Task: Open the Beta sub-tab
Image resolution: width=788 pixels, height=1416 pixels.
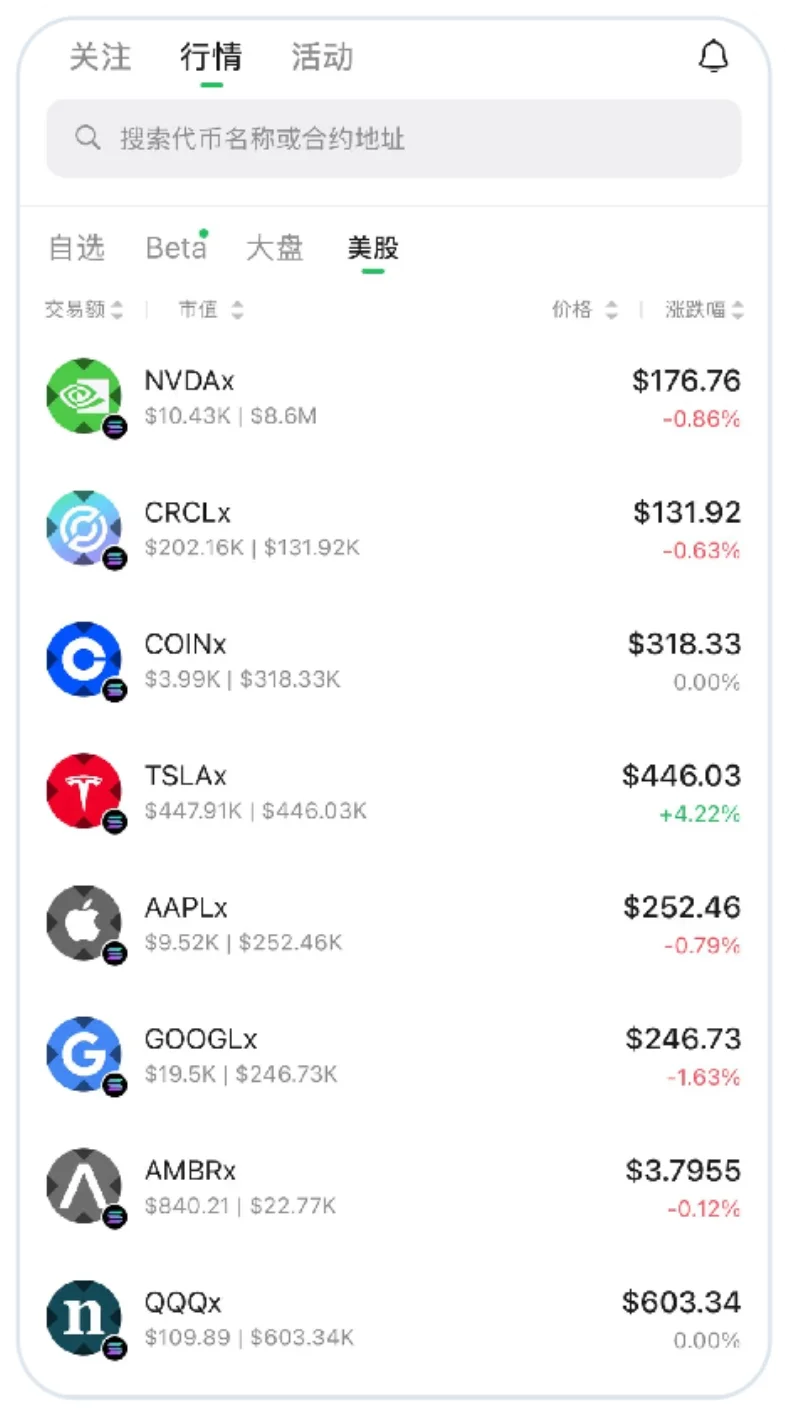Action: click(x=176, y=248)
